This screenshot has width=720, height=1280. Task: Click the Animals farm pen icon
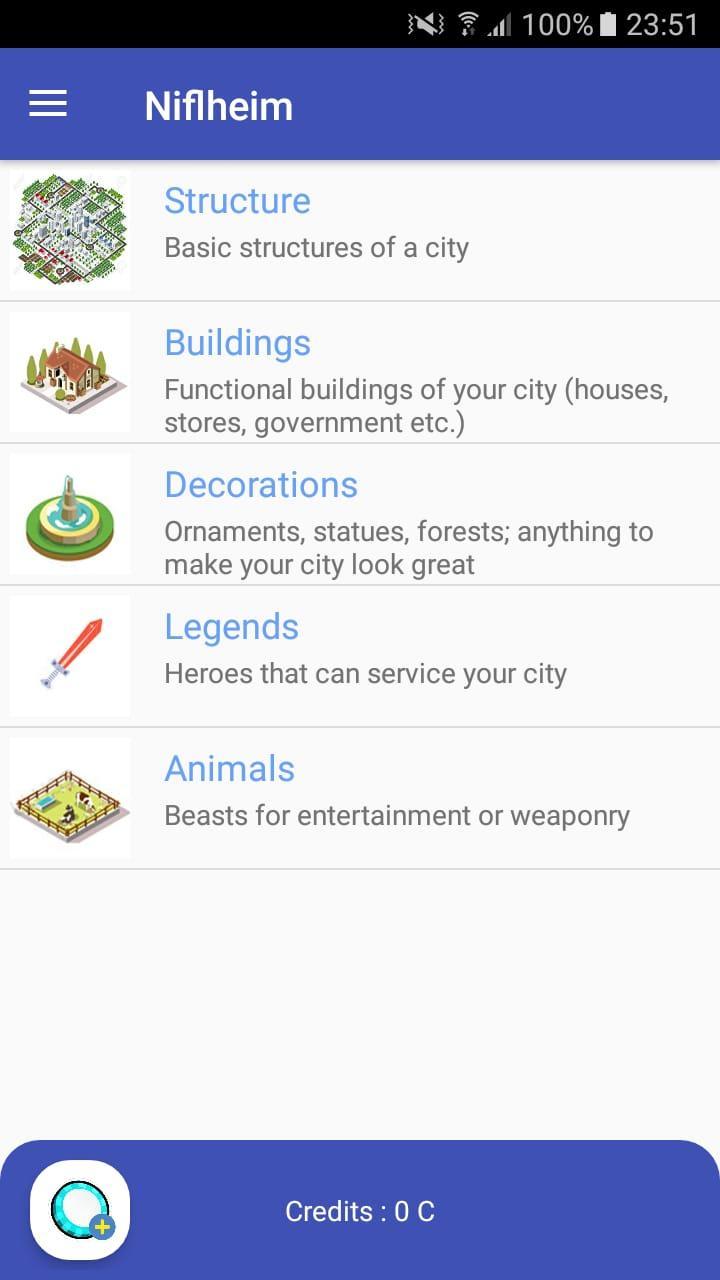click(x=69, y=797)
